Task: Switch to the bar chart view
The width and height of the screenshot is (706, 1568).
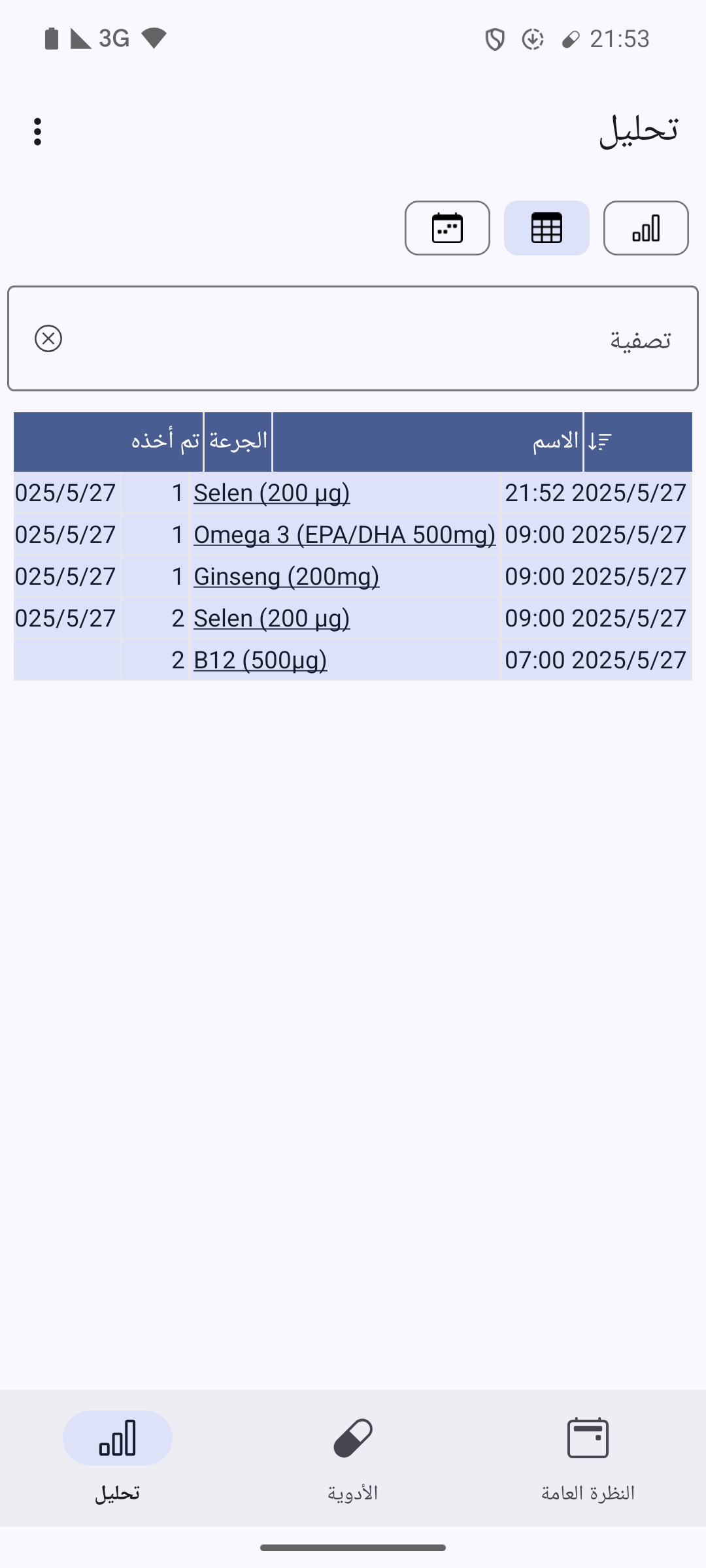Action: tap(646, 228)
